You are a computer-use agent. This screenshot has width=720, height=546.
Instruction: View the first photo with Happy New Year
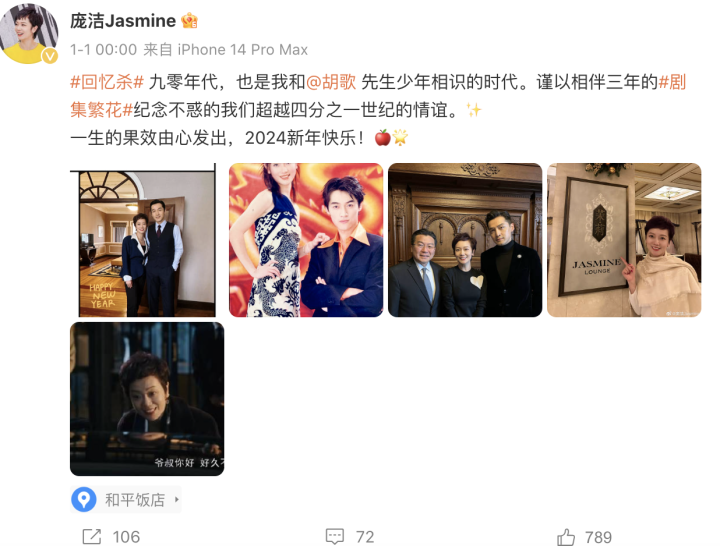pyautogui.click(x=147, y=240)
